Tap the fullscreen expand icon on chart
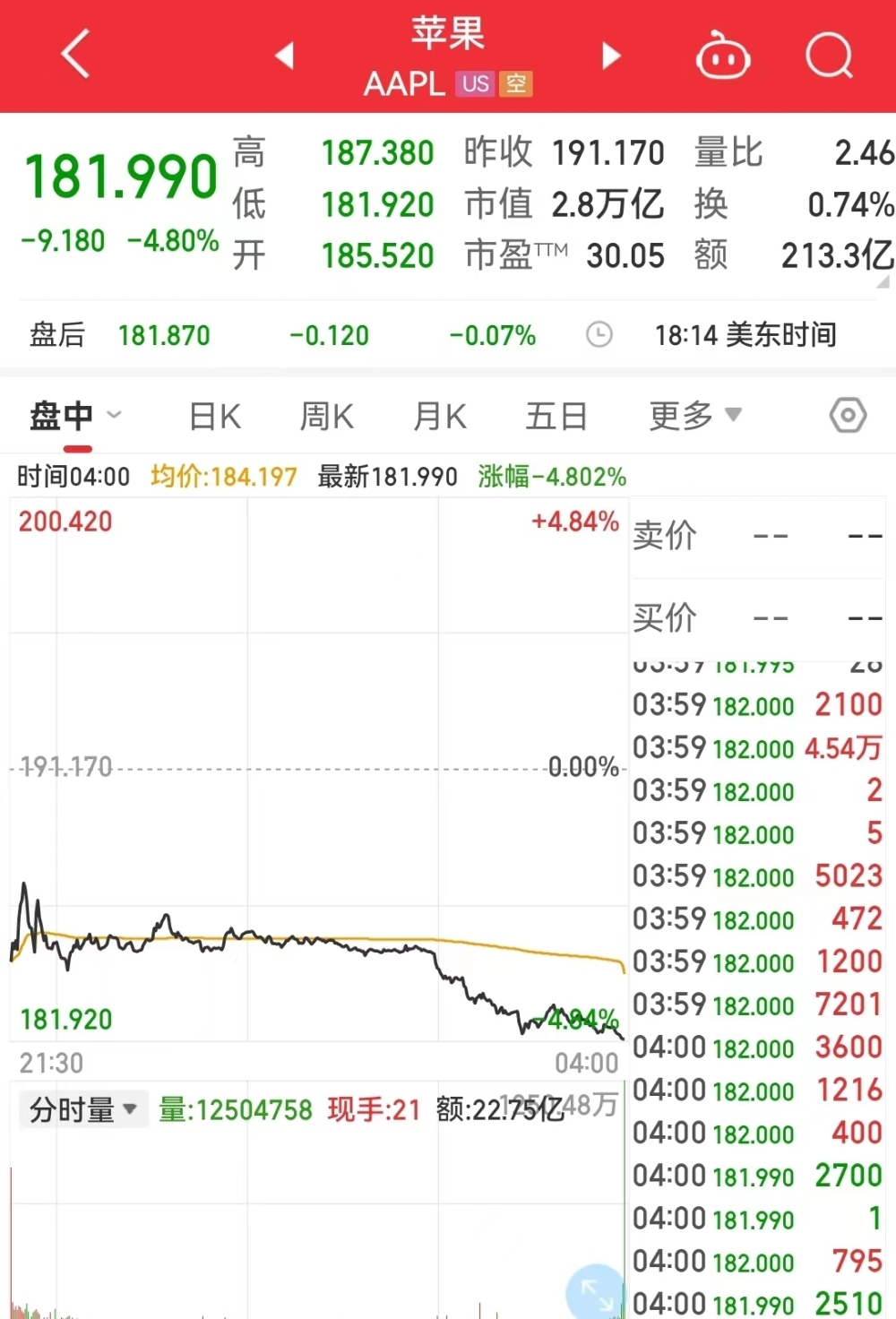896x1319 pixels. (593, 1290)
